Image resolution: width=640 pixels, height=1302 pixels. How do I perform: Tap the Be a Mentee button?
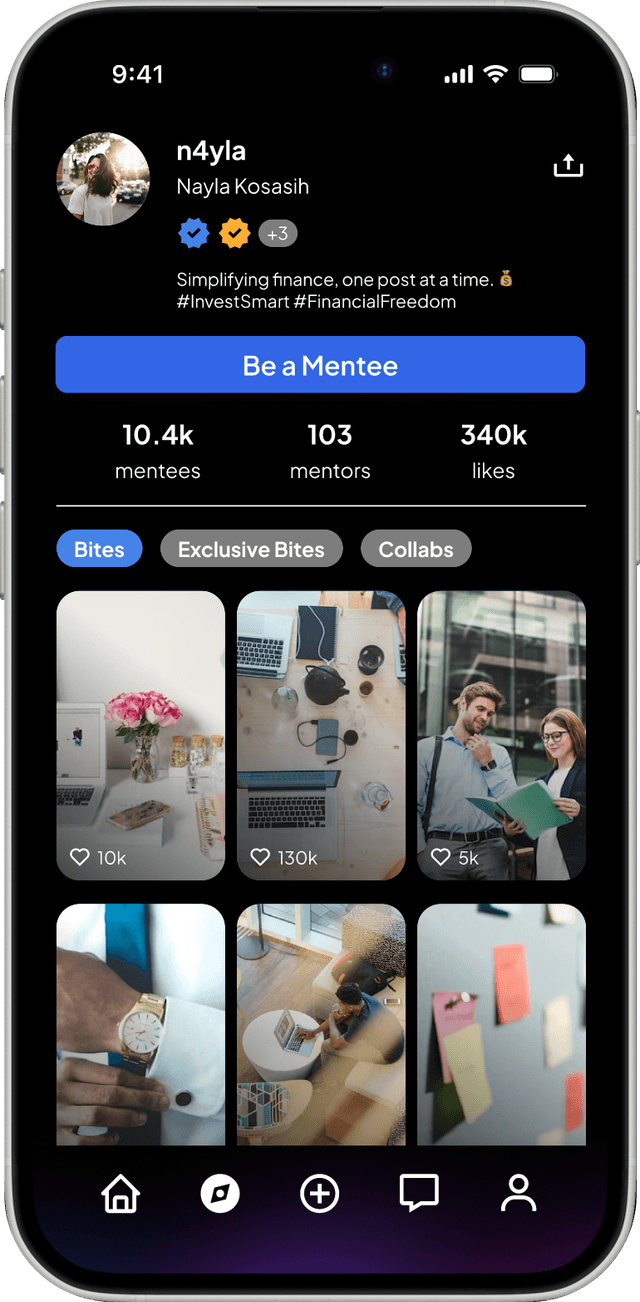pyautogui.click(x=320, y=365)
